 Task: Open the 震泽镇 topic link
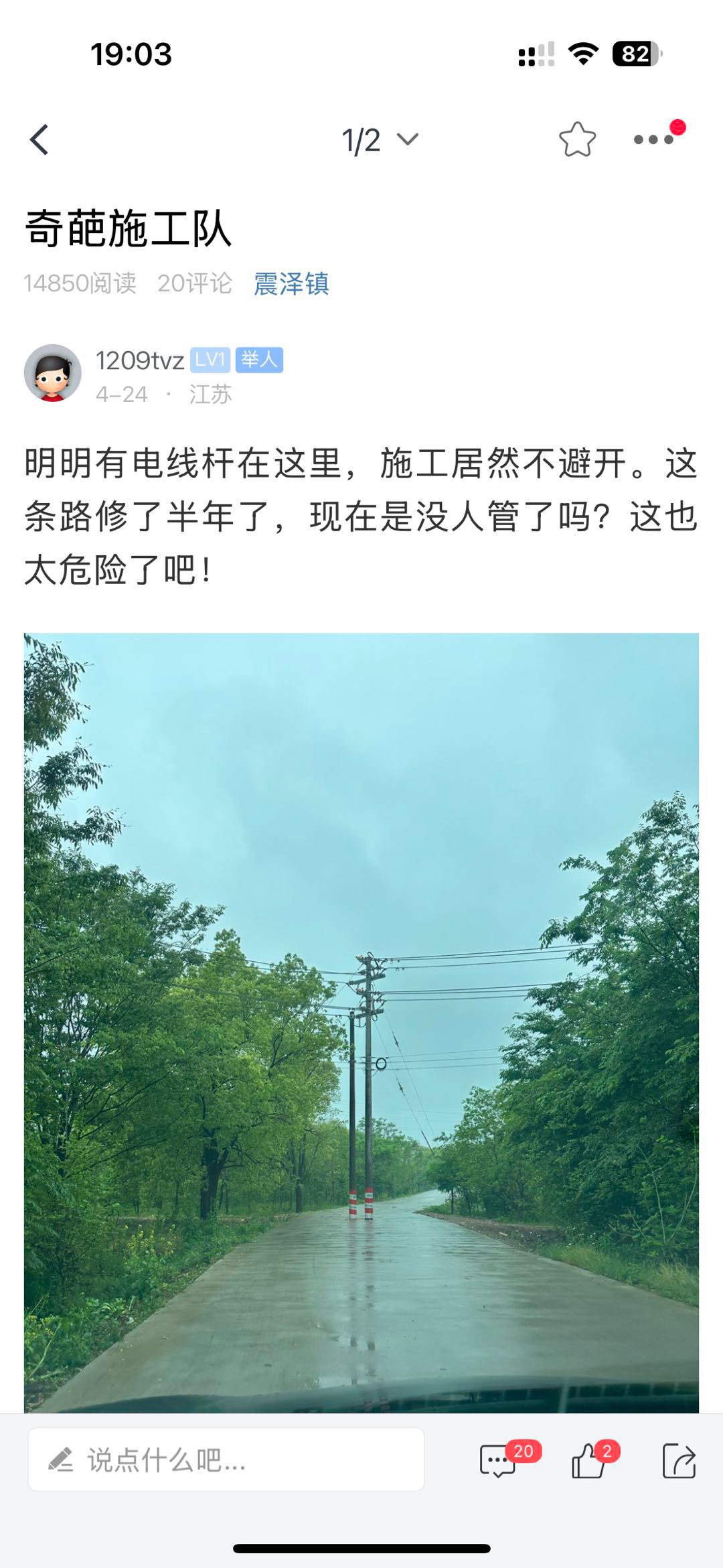pyautogui.click(x=291, y=283)
